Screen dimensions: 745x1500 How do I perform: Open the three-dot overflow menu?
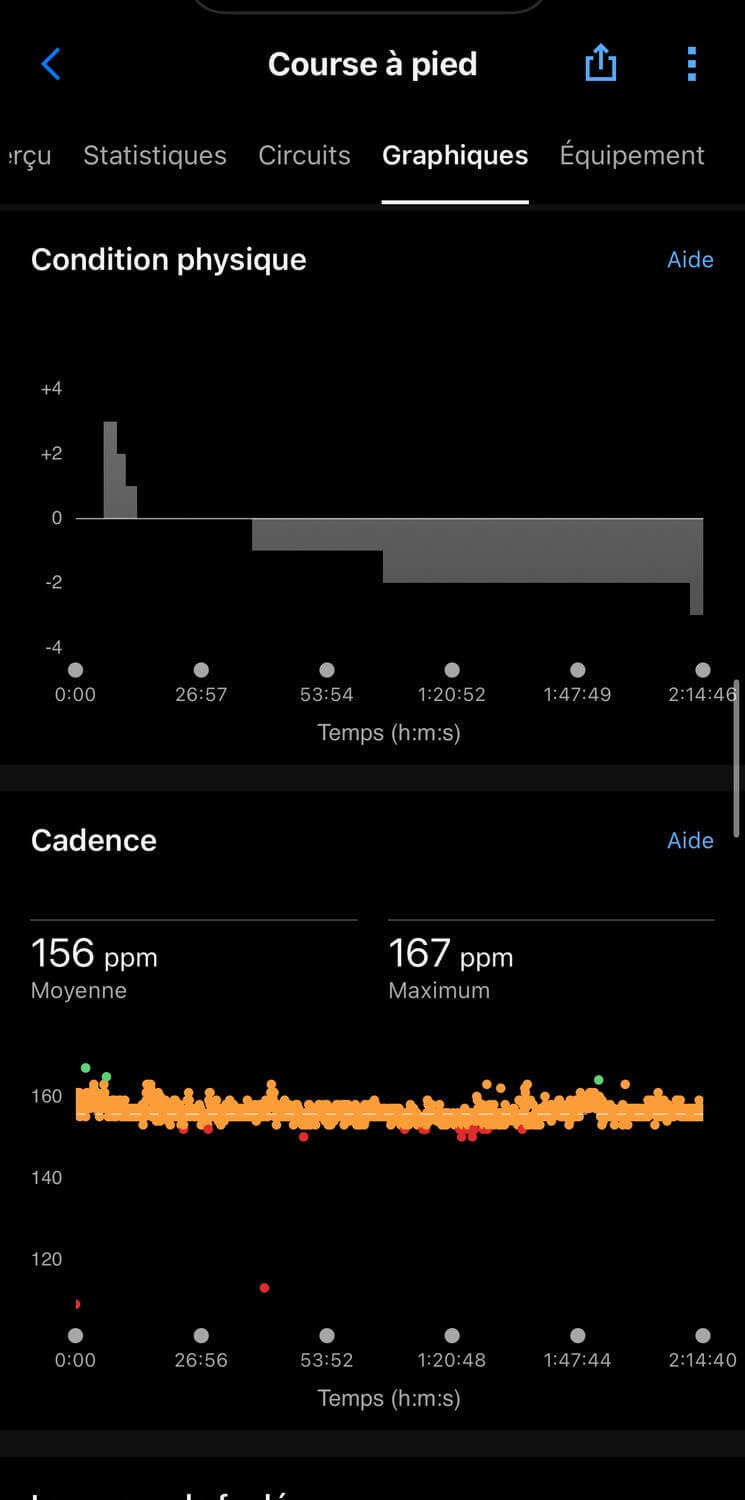(691, 64)
